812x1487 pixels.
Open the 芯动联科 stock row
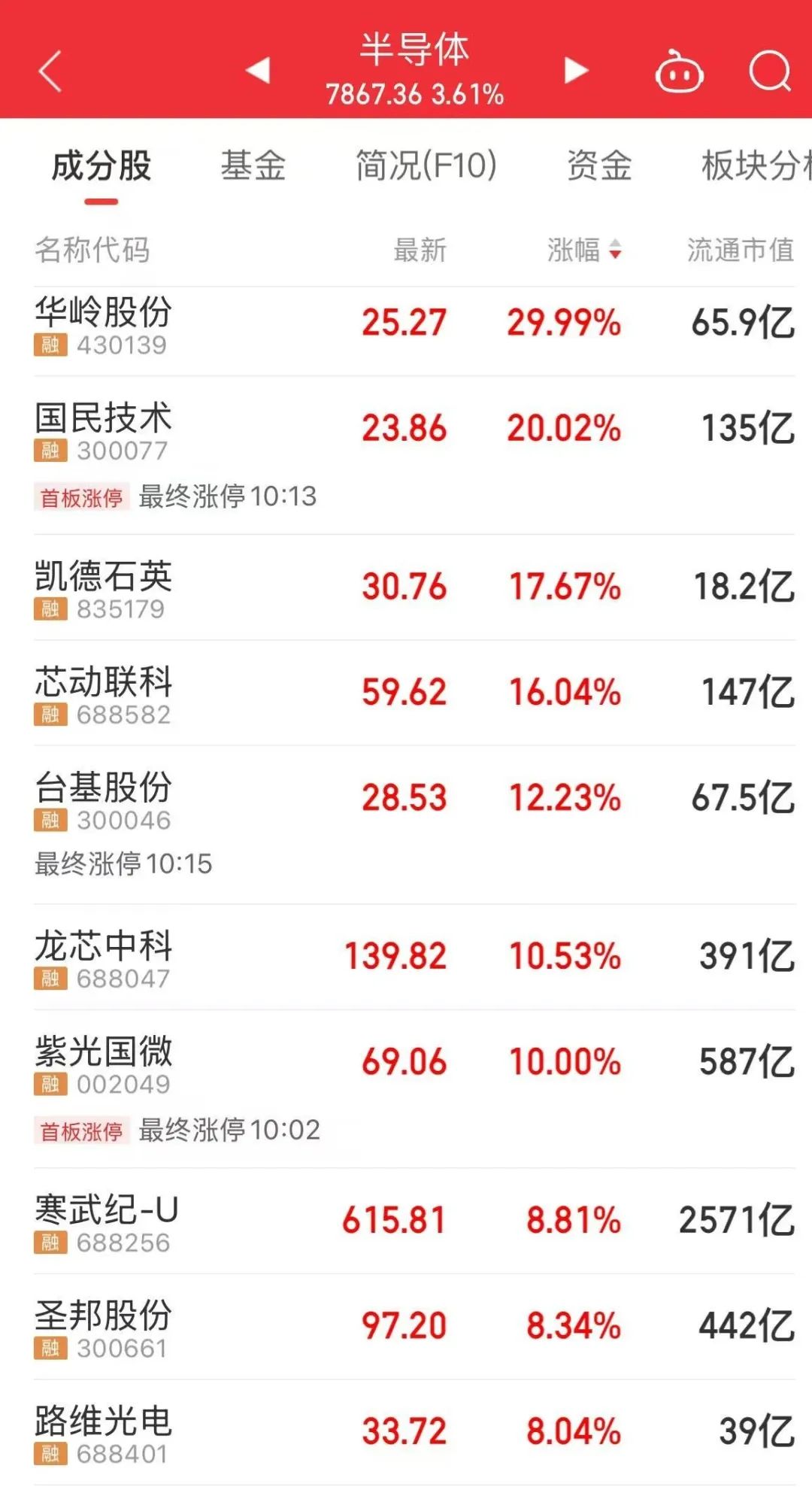414,693
